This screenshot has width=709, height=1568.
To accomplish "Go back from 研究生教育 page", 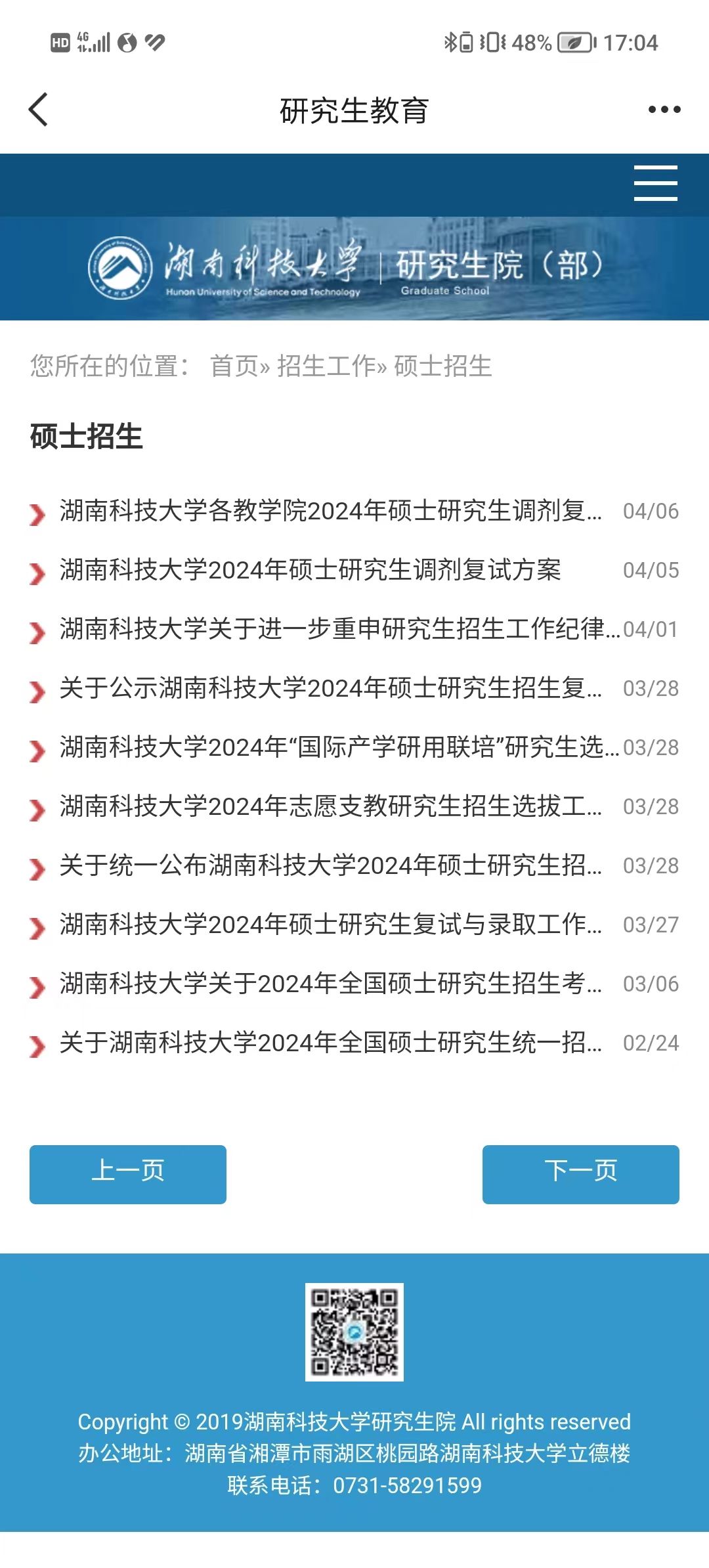I will (x=38, y=110).
